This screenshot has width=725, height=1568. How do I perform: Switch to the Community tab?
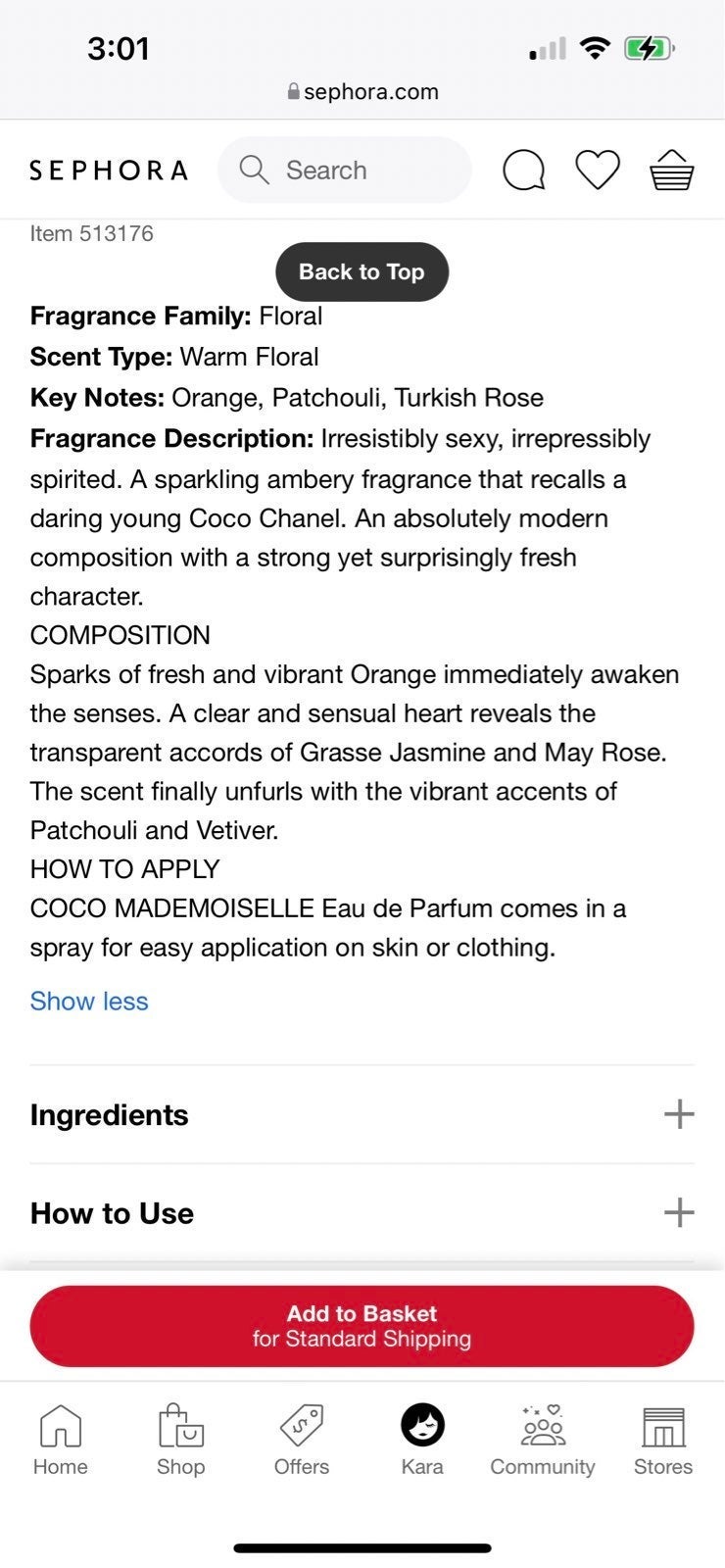(543, 1440)
